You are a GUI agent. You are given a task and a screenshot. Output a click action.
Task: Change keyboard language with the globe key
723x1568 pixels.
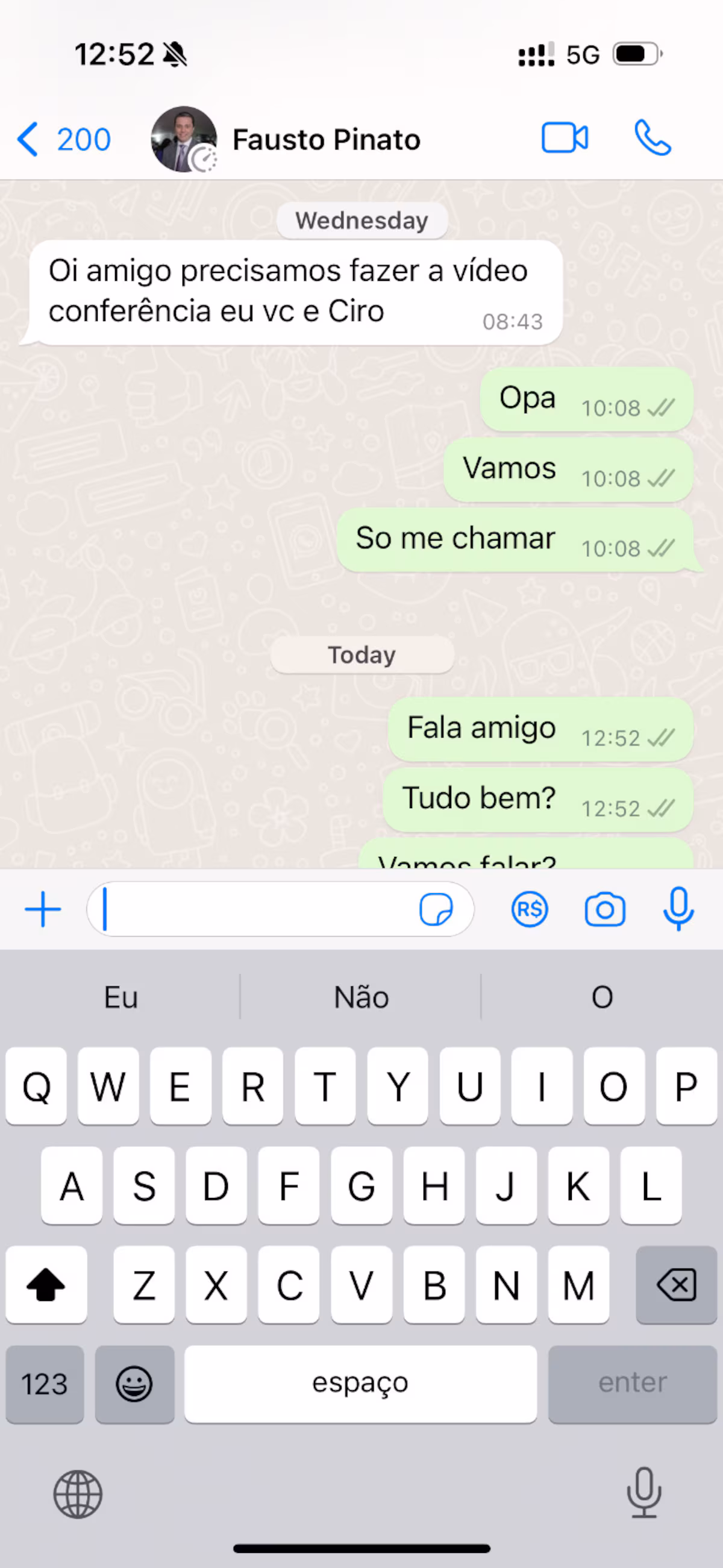(x=78, y=1494)
